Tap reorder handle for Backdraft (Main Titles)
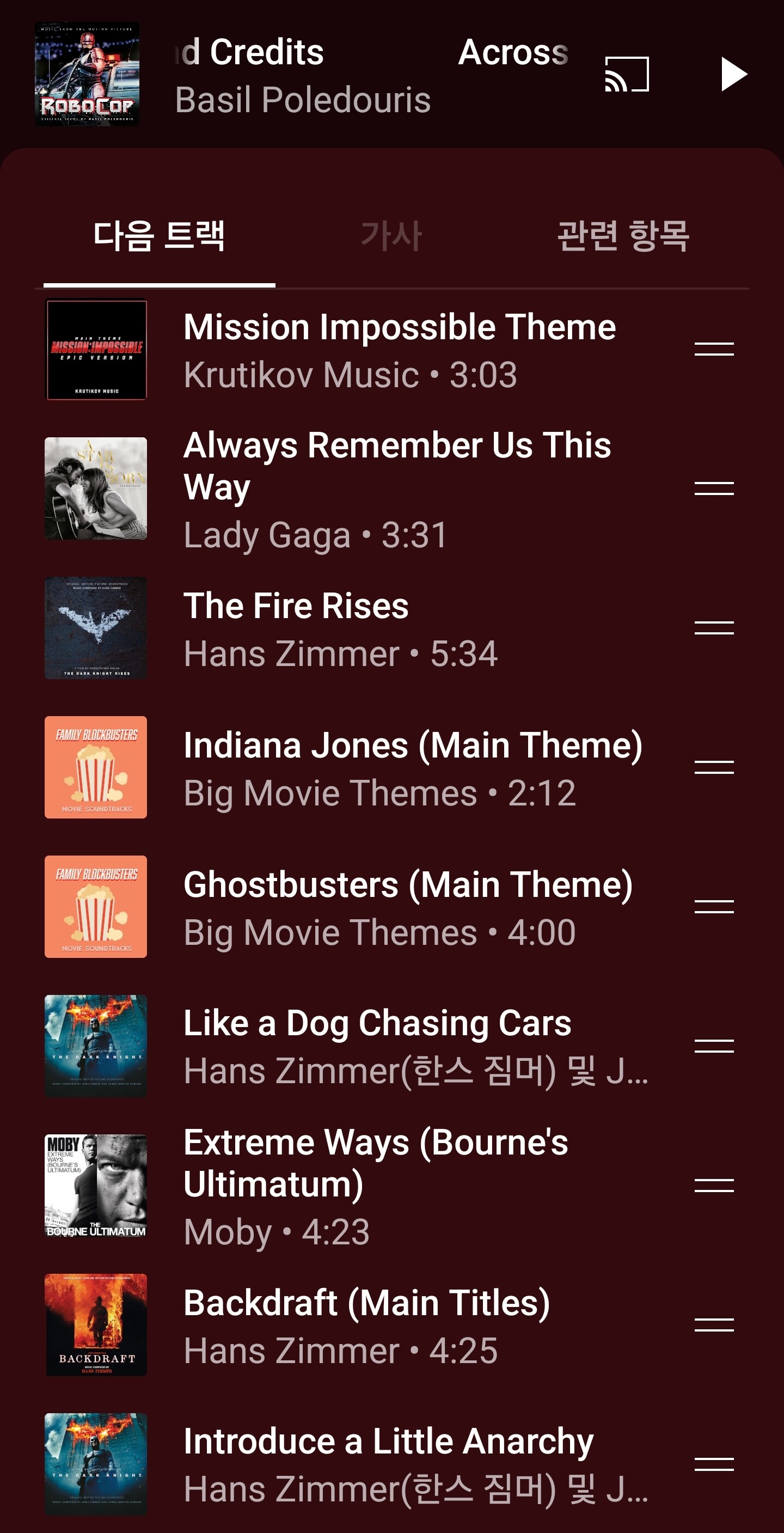The height and width of the screenshot is (1533, 784). click(x=714, y=1325)
